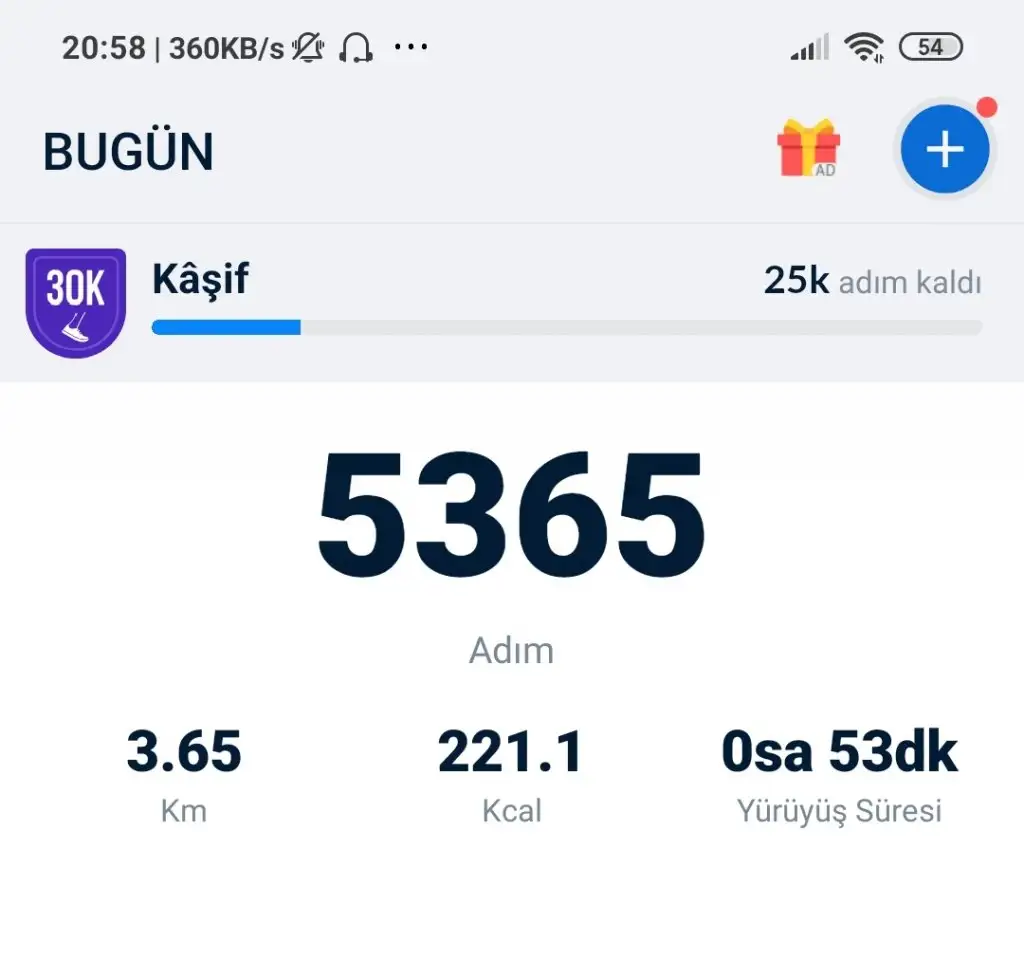Open the gift box ad reward
The height and width of the screenshot is (960, 1024).
tap(808, 148)
